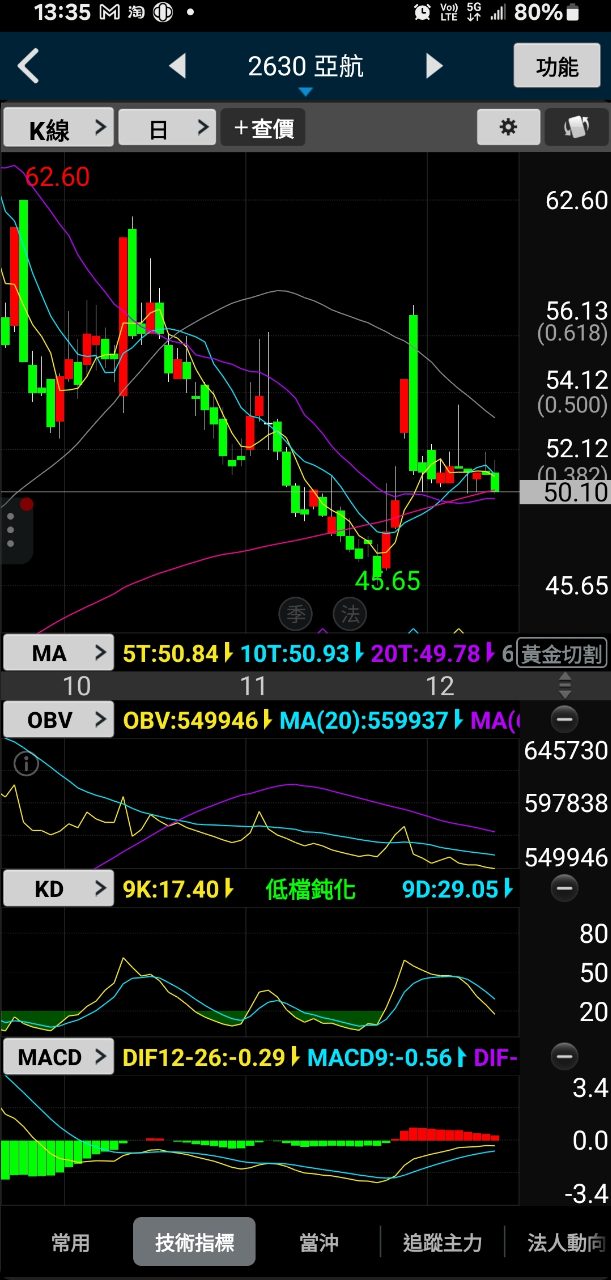Image resolution: width=611 pixels, height=1280 pixels.
Task: Switch to the 常用 tab
Action: (70, 1243)
